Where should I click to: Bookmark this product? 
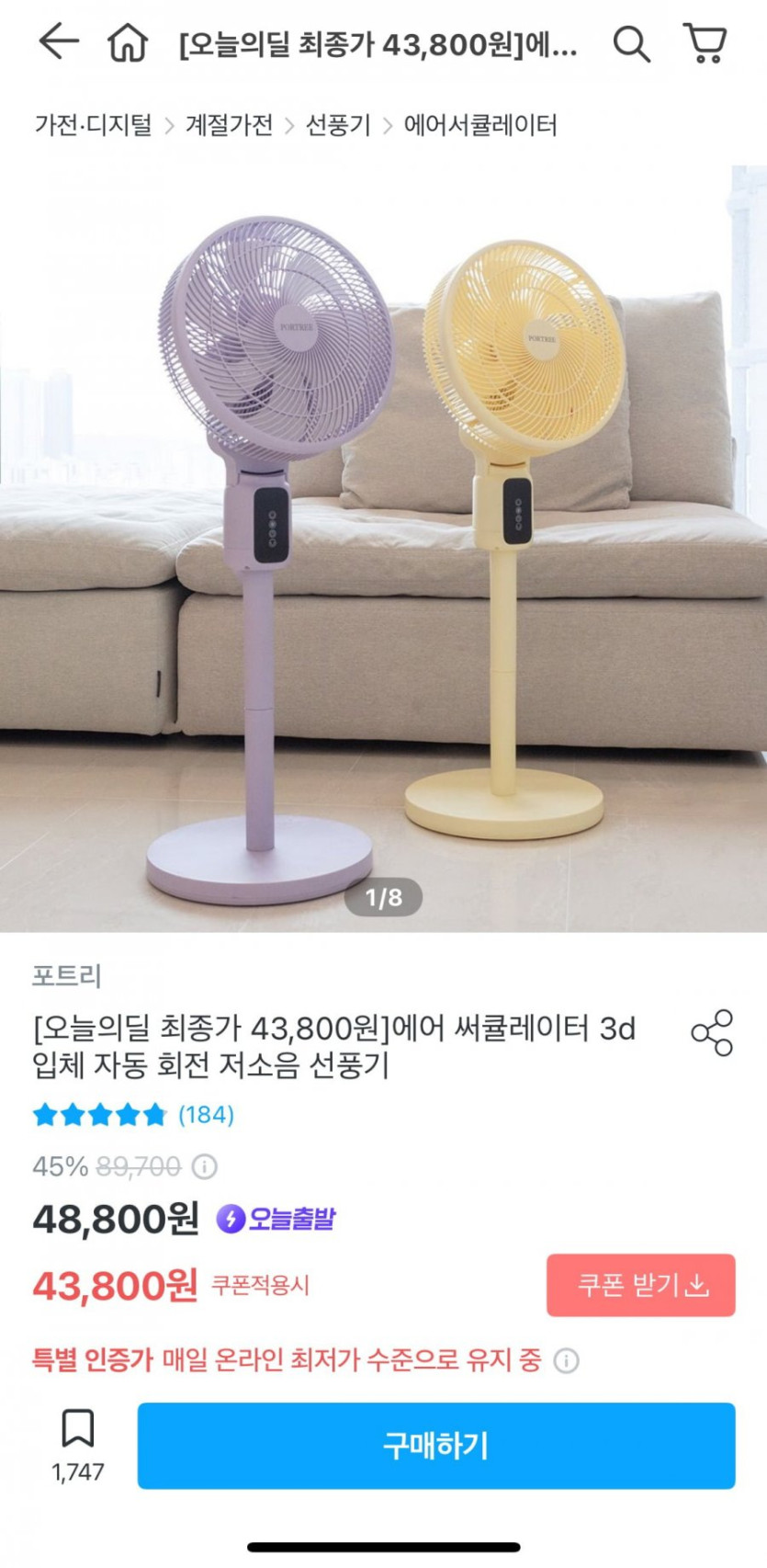tap(78, 1429)
